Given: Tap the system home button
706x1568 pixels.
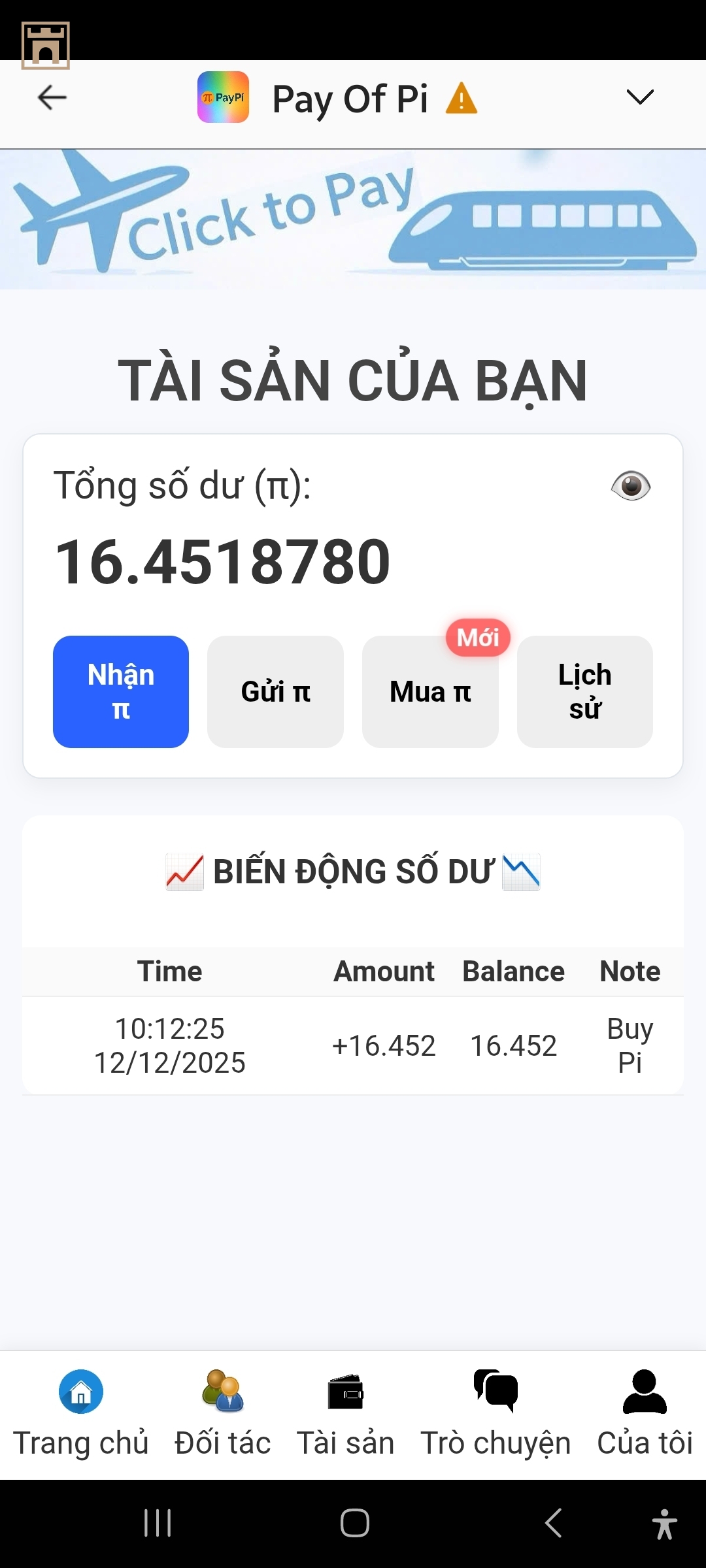Looking at the screenshot, I should pos(354,1524).
